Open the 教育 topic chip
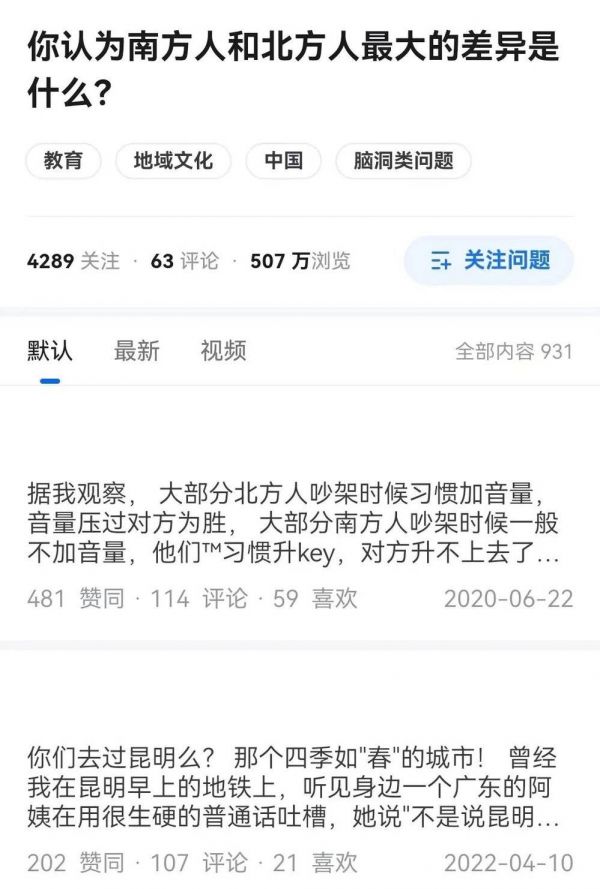The height and width of the screenshot is (889, 600). tap(63, 160)
